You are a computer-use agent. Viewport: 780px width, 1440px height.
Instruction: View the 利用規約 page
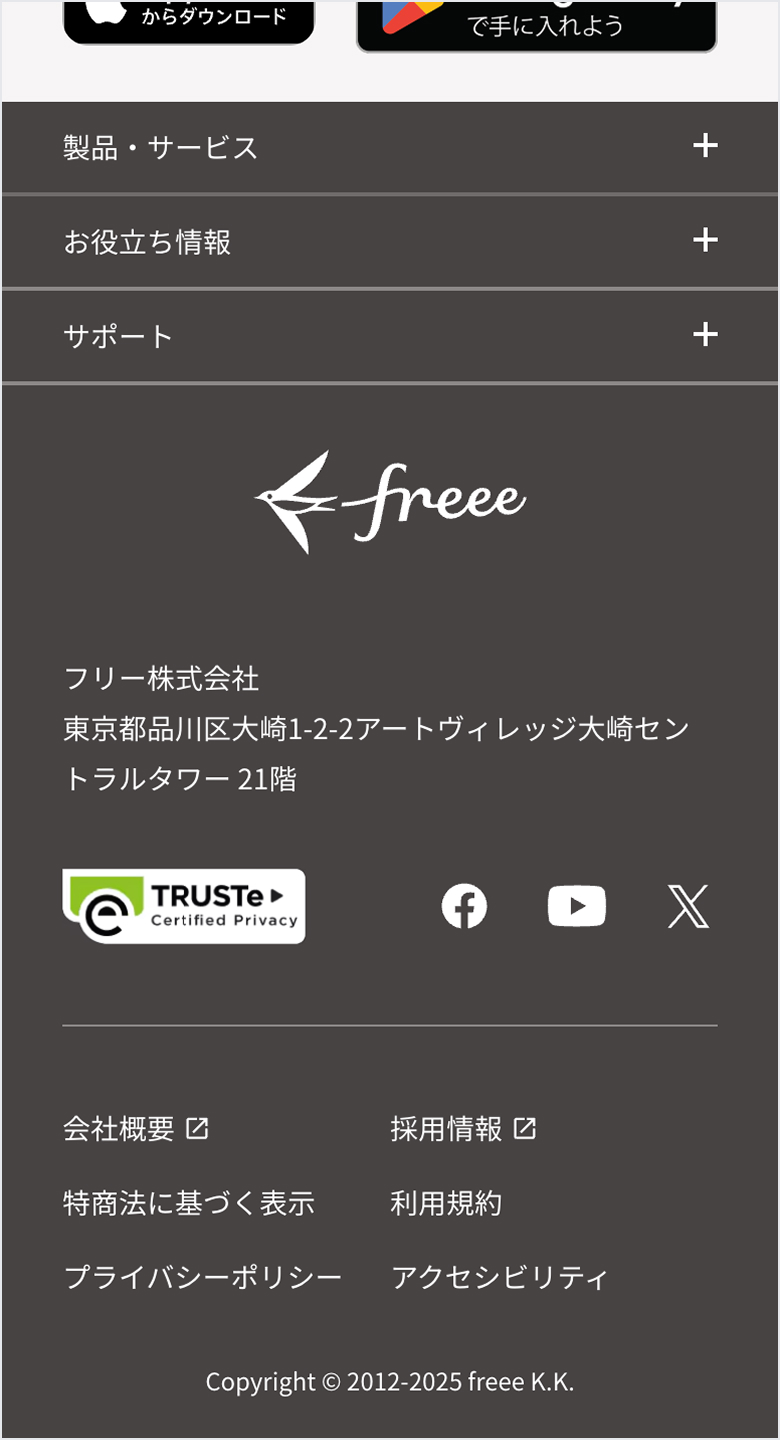point(446,1203)
